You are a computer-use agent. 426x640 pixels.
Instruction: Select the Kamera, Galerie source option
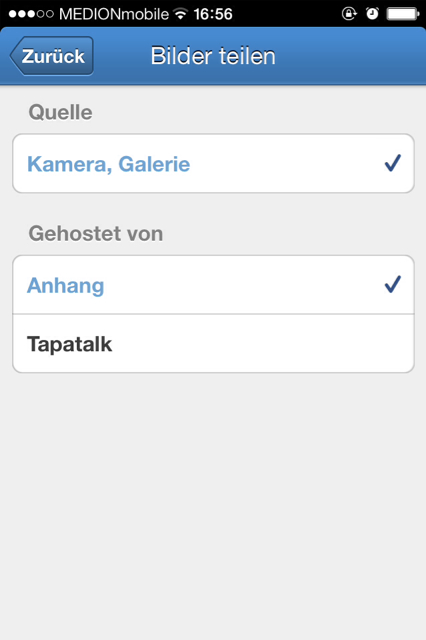pyautogui.click(x=213, y=163)
